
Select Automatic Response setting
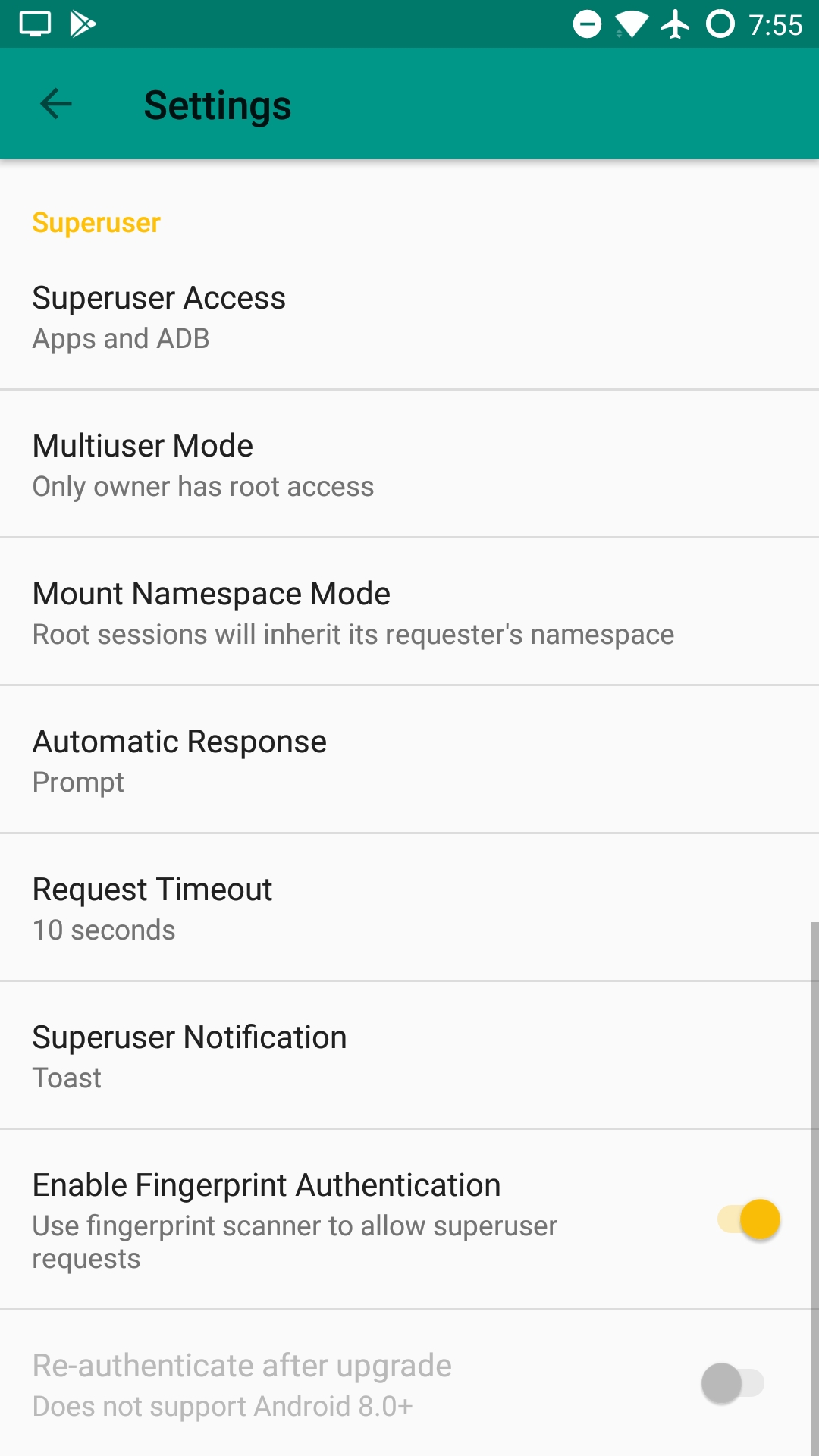409,760
